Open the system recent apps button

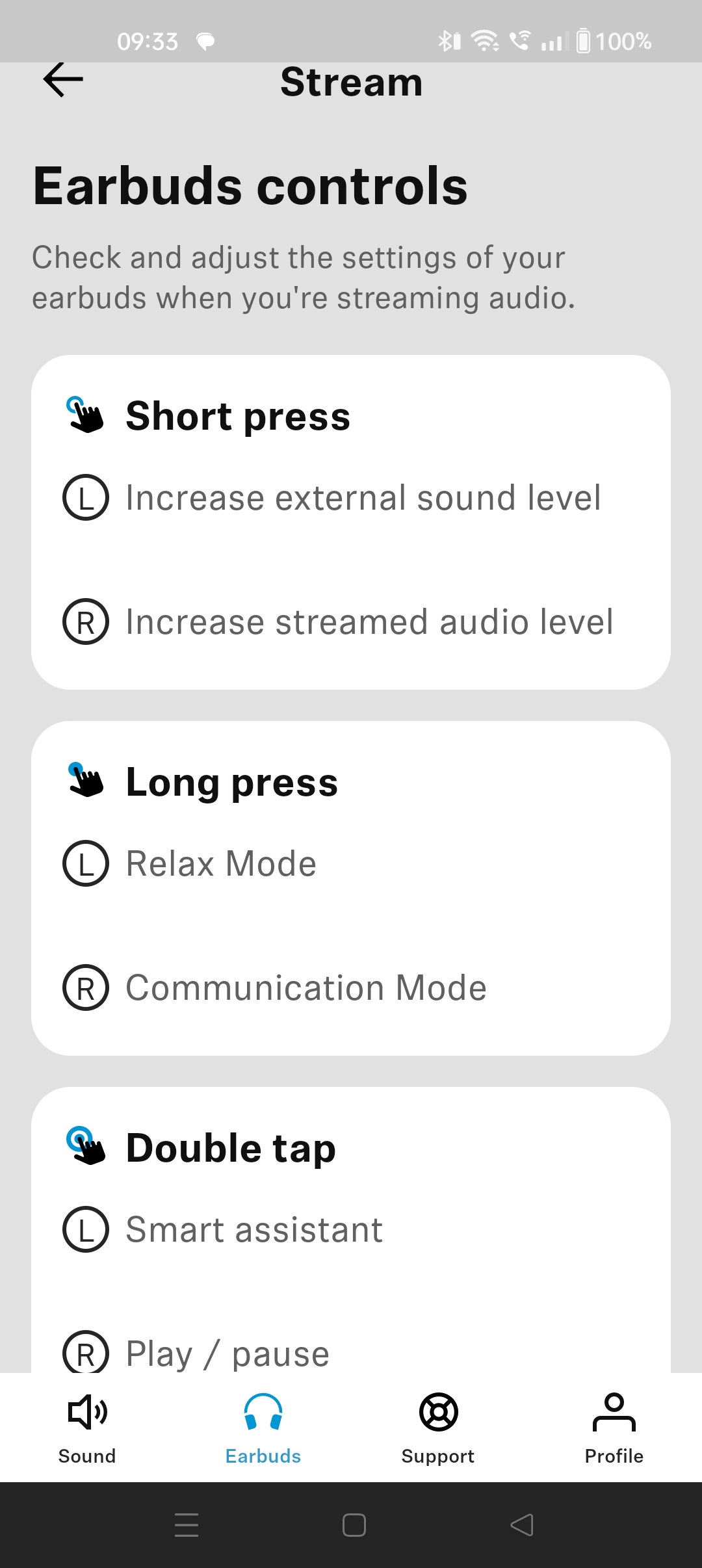click(187, 1525)
